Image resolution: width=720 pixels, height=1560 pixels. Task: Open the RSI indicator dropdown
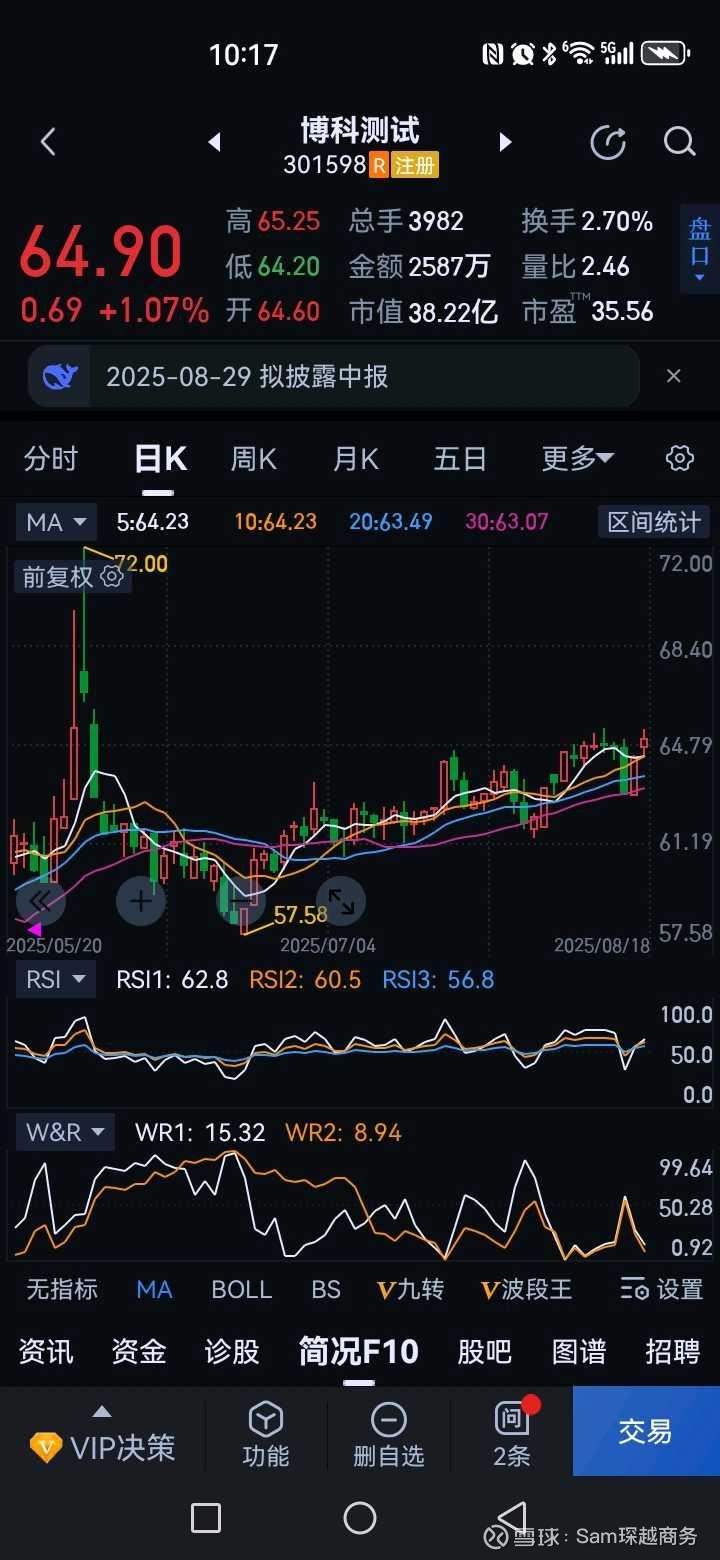point(55,979)
